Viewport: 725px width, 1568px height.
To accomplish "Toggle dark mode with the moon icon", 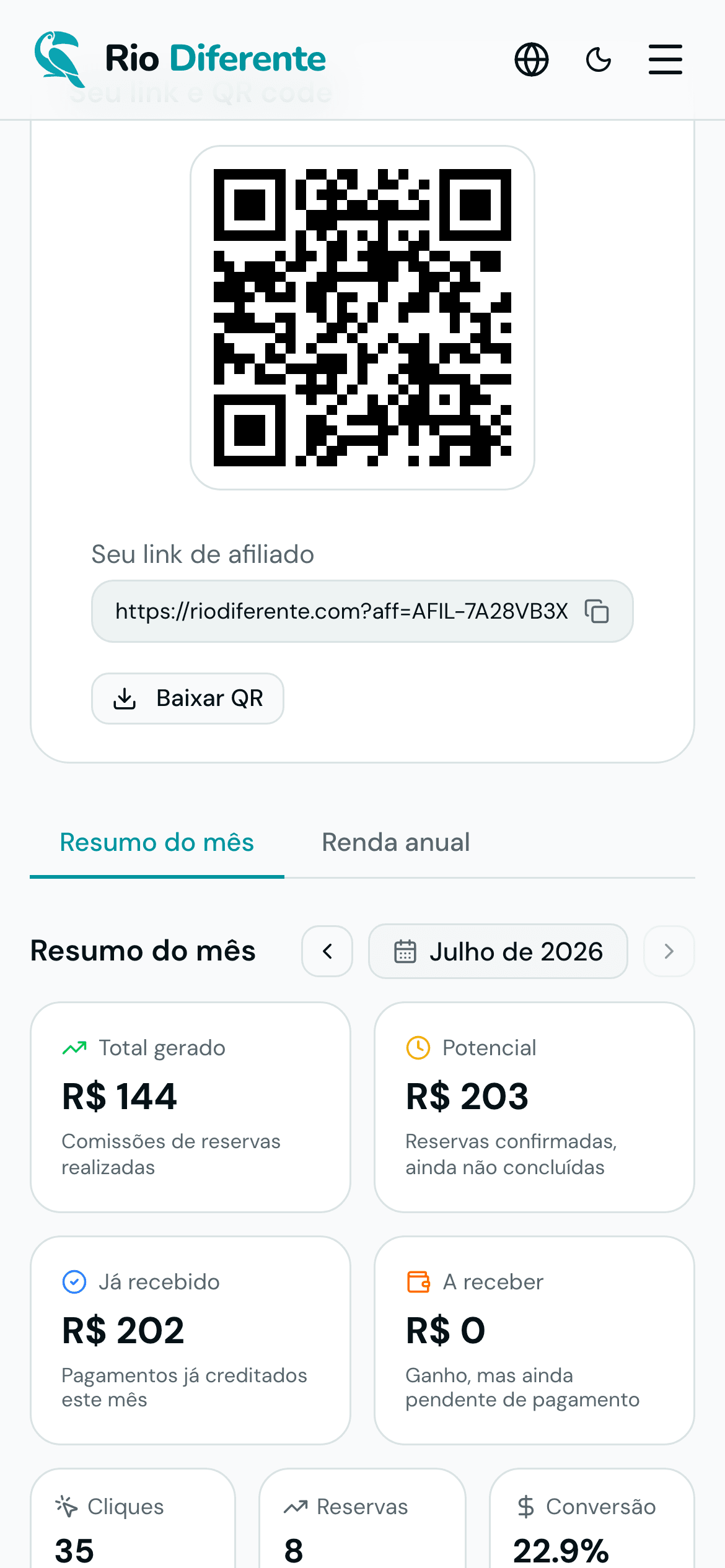I will tap(599, 59).
